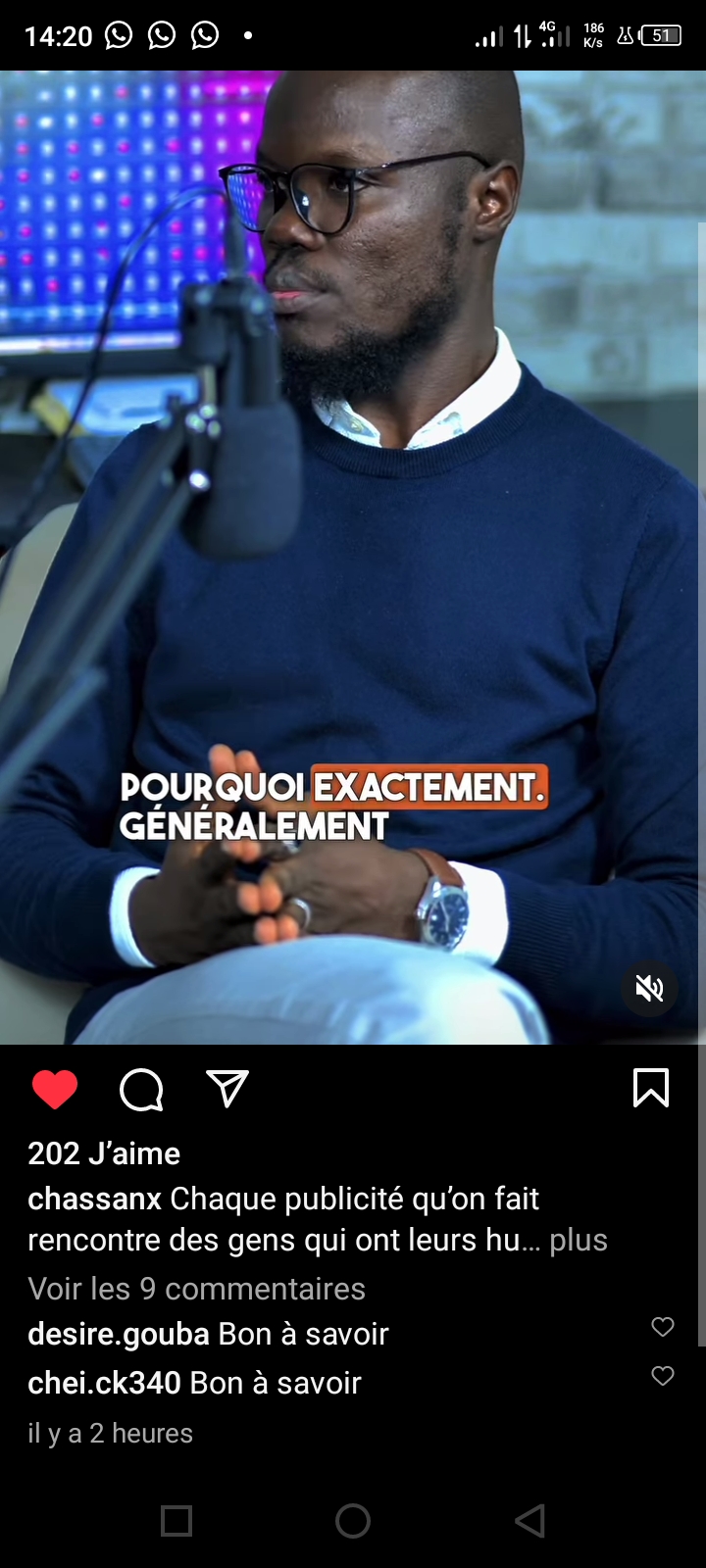Open chei.ck340's profile
The width and height of the screenshot is (706, 1568).
(x=104, y=1383)
